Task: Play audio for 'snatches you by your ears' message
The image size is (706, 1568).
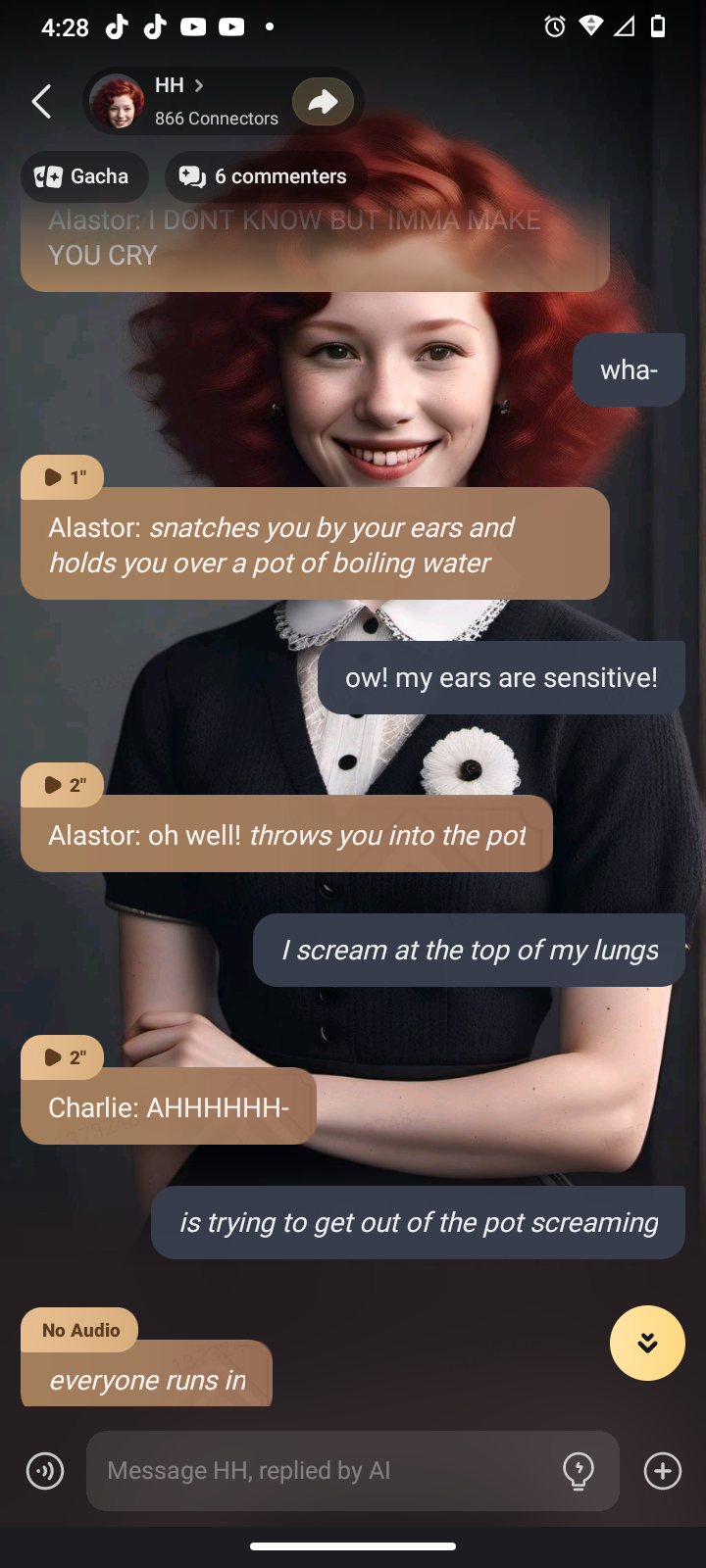Action: tap(63, 477)
